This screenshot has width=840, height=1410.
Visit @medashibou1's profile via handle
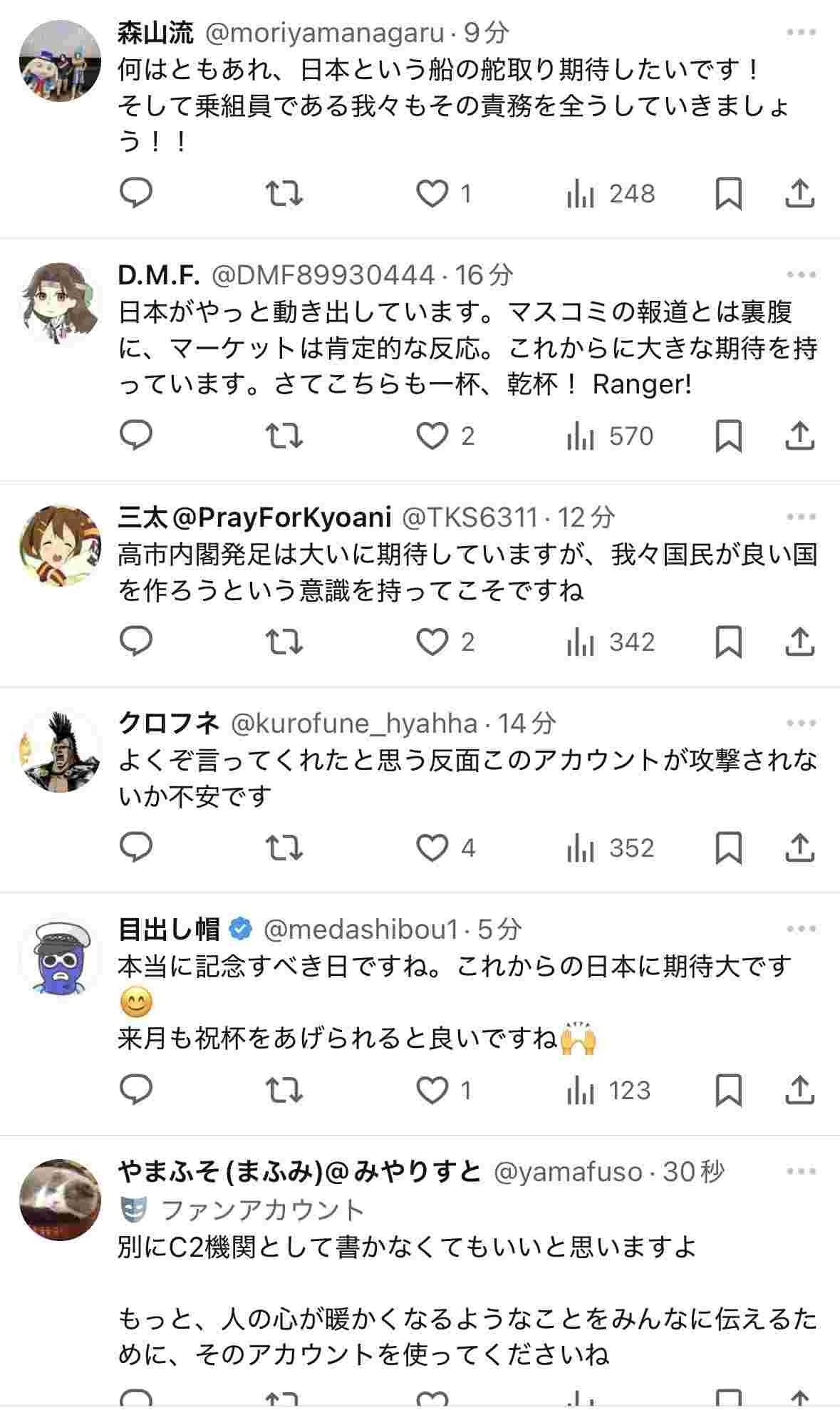[x=361, y=929]
